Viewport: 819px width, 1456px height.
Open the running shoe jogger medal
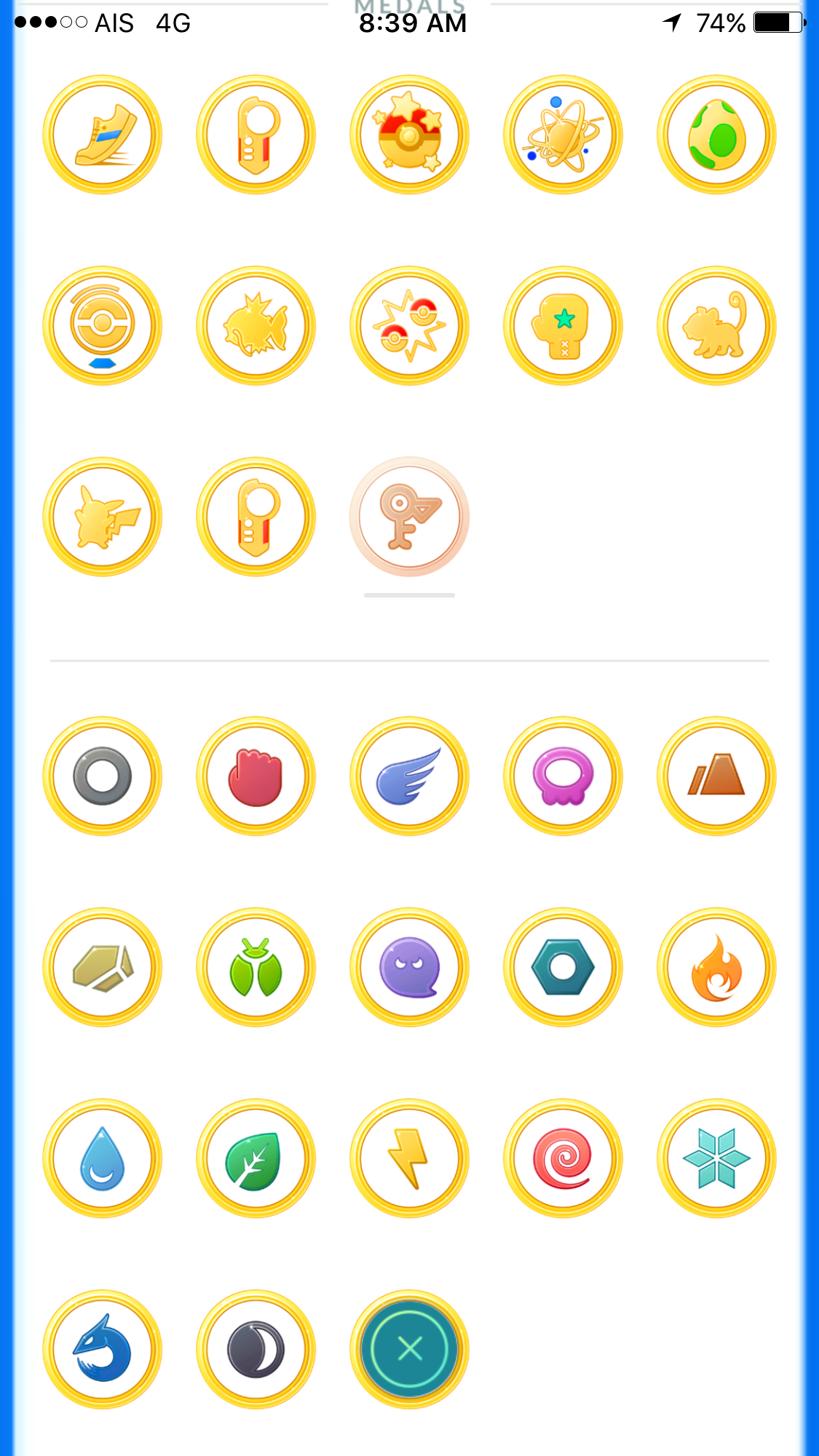103,135
